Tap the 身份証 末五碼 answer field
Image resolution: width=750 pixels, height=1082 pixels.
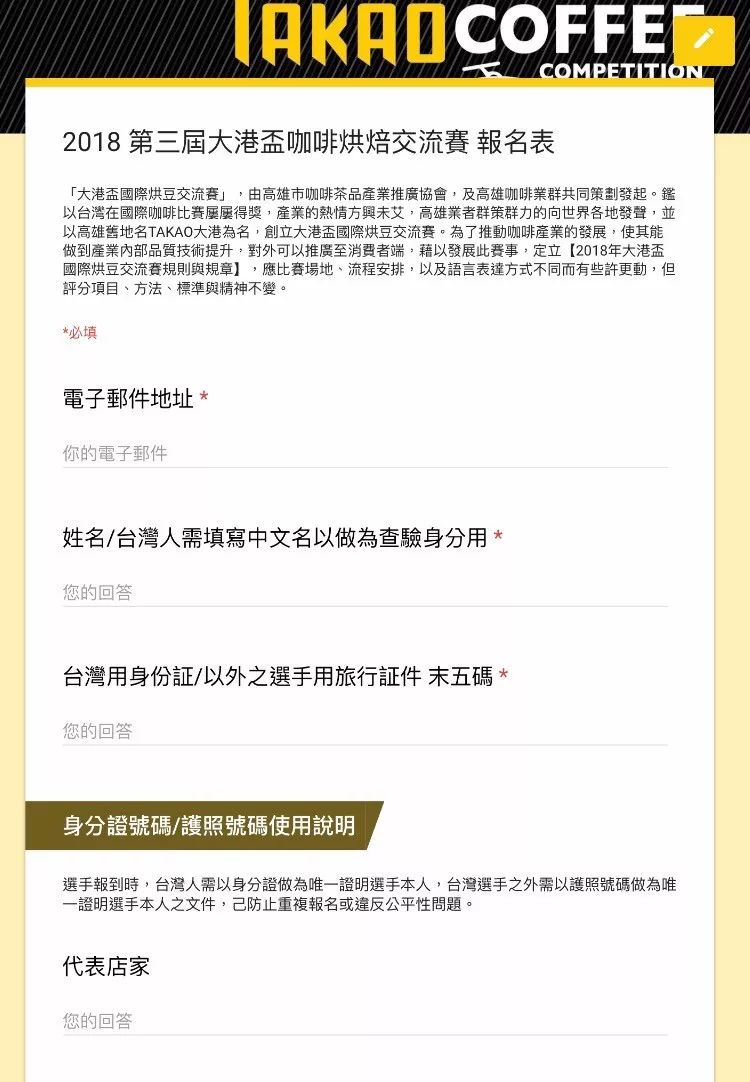click(x=365, y=731)
